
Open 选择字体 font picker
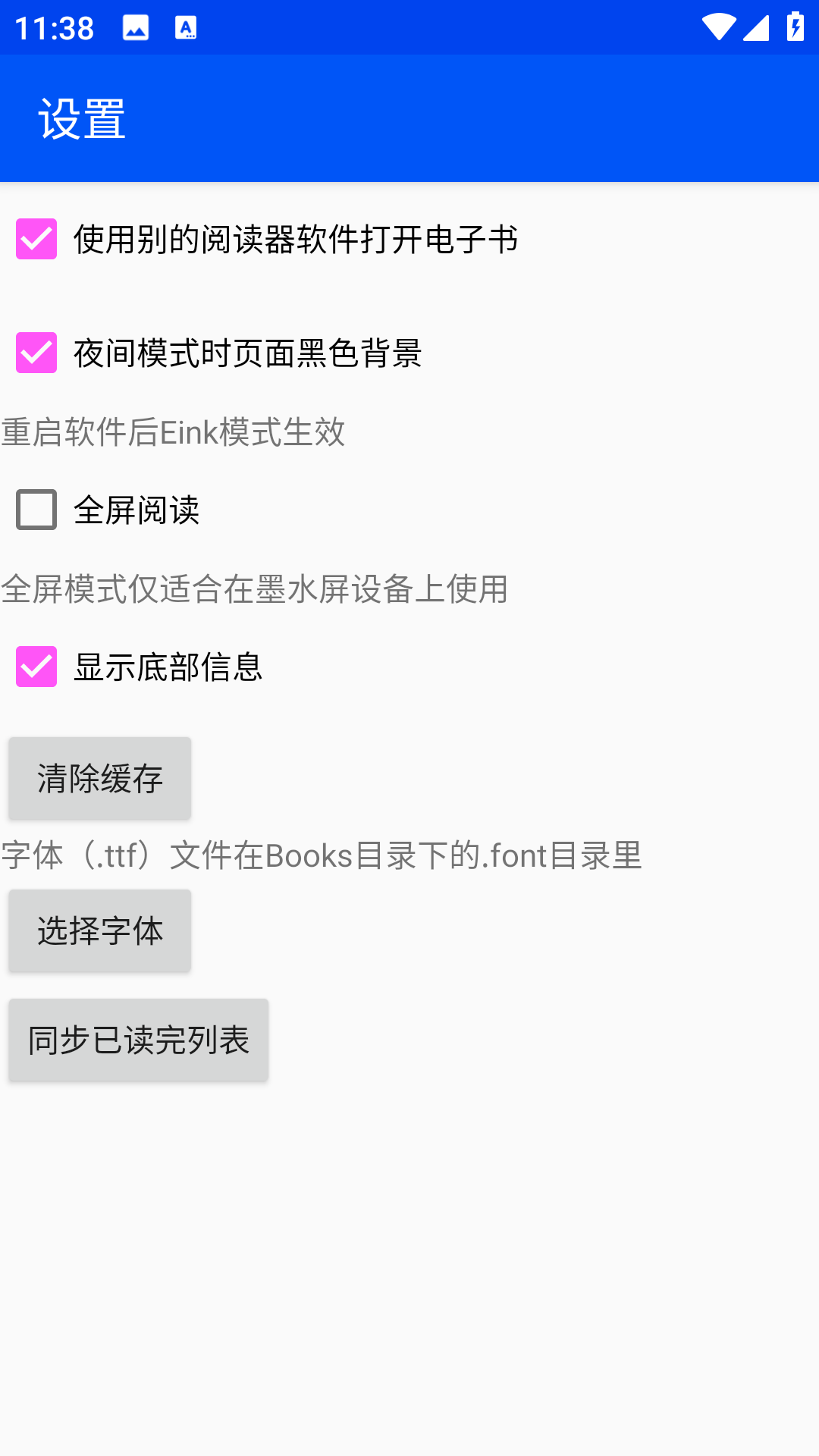(99, 930)
